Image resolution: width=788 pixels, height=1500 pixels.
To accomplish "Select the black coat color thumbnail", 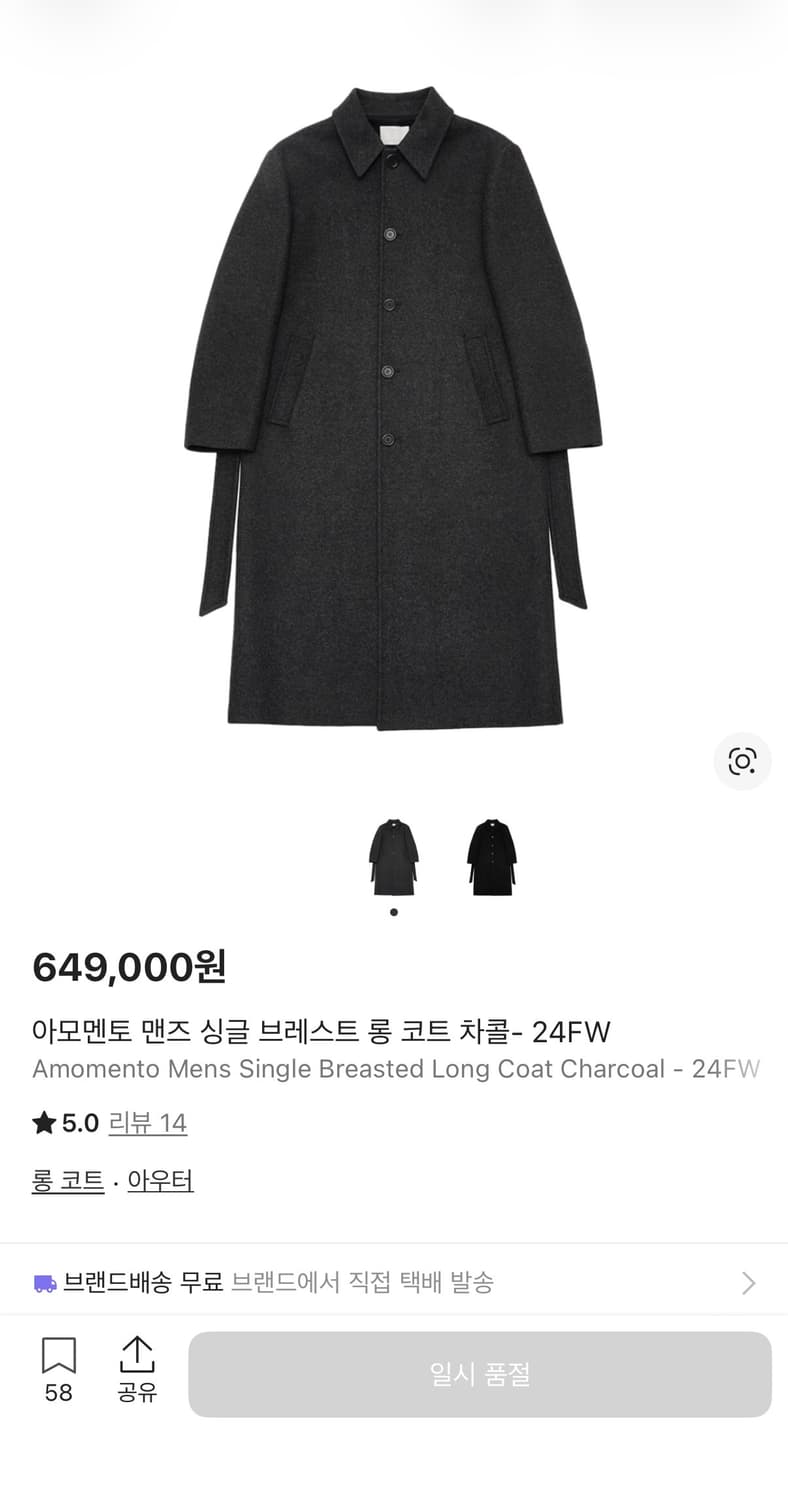I will (492, 857).
